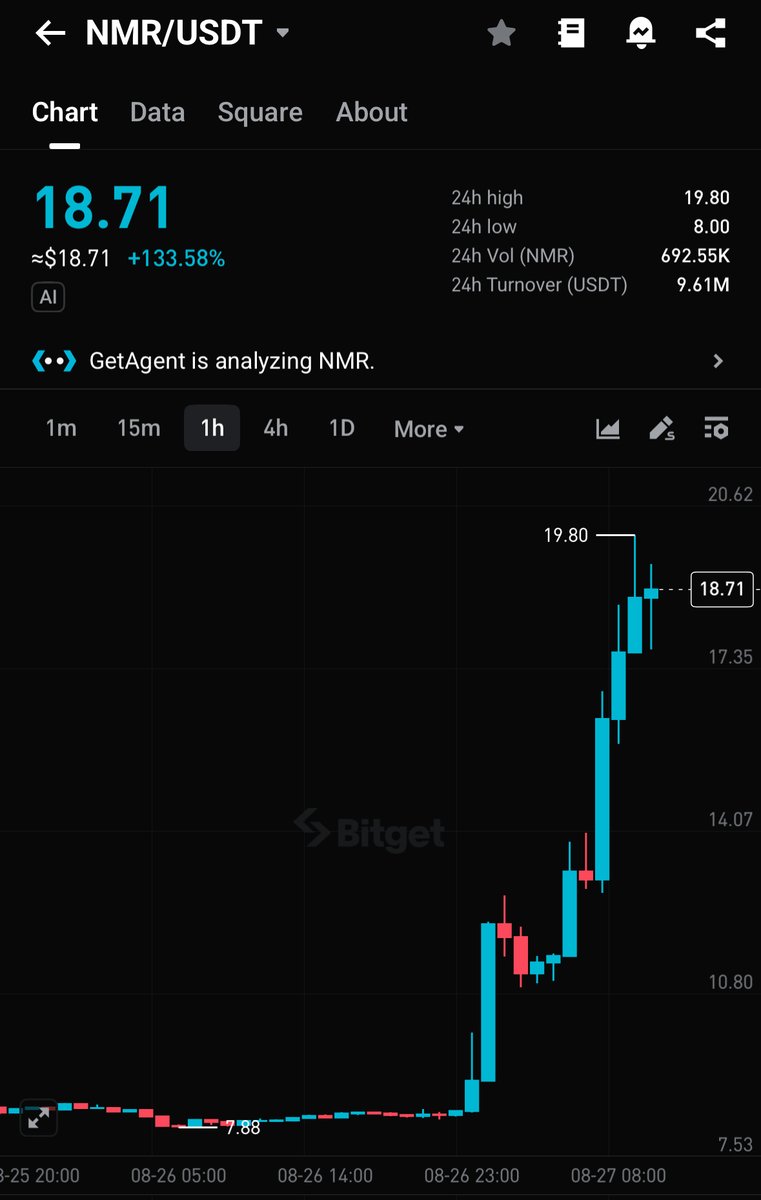Choose the 4h timeframe
The width and height of the screenshot is (761, 1200).
[x=275, y=428]
